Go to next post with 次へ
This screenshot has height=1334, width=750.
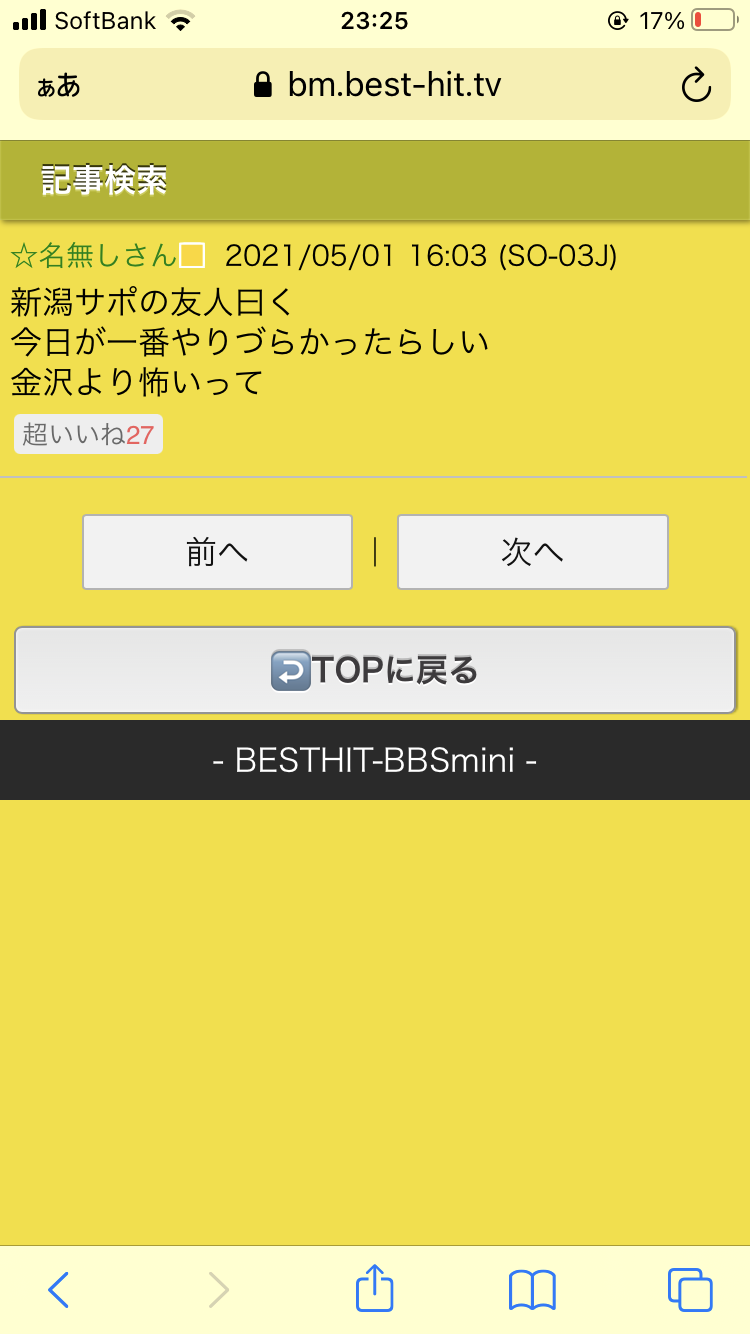[x=532, y=552]
